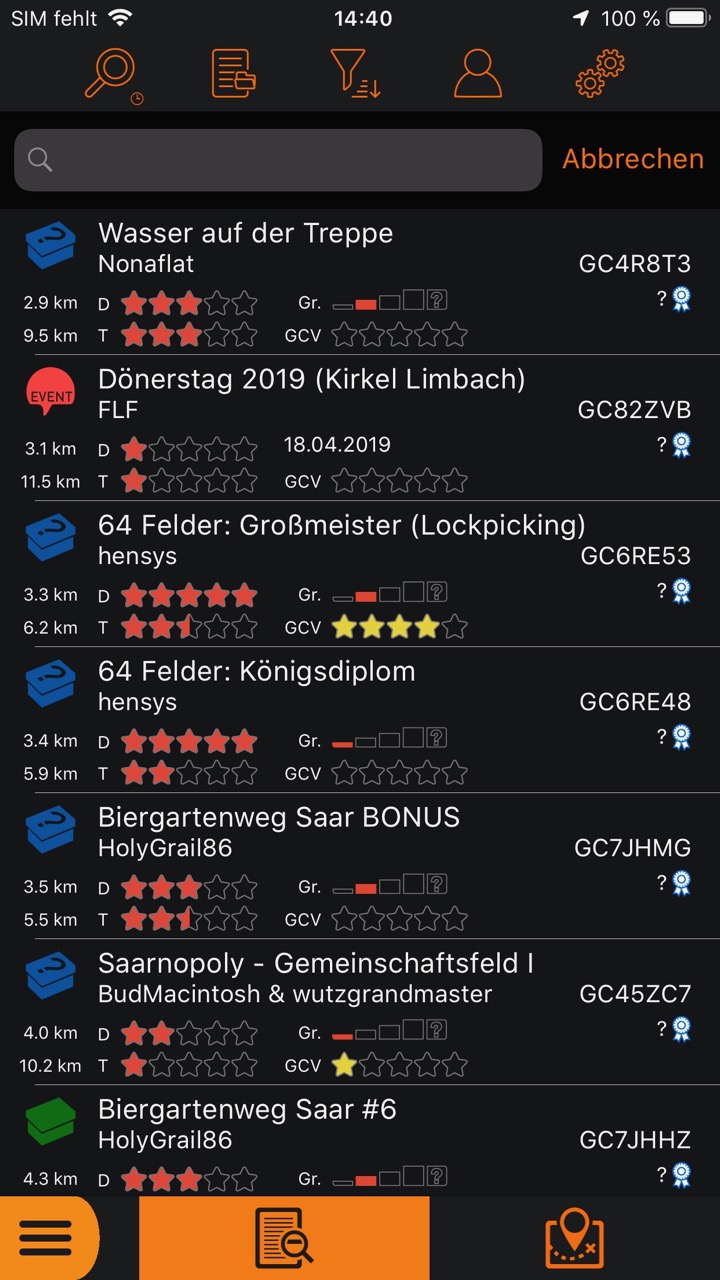720x1280 pixels.
Task: Open the filter and sort icon
Action: coord(355,75)
